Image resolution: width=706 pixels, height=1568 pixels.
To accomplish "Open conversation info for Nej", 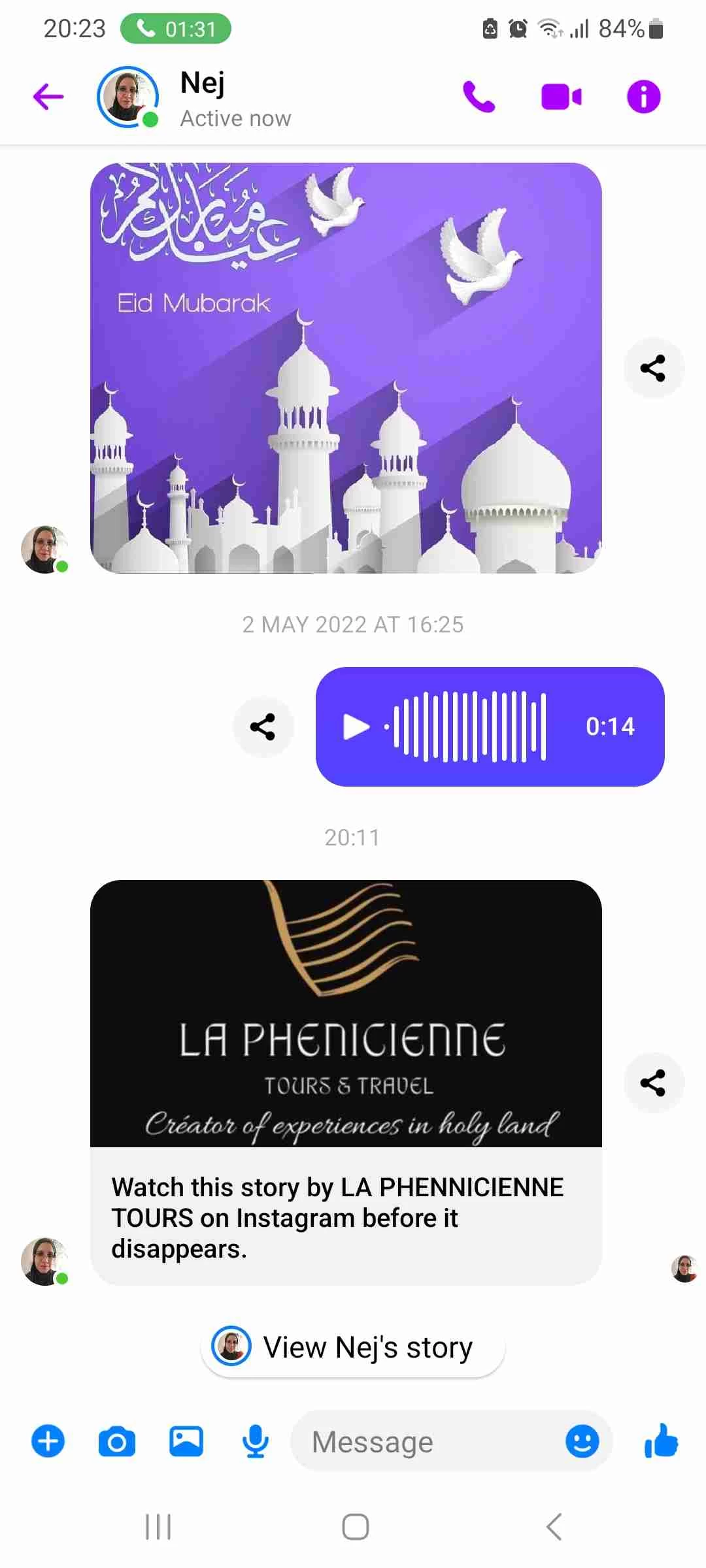I will (643, 97).
